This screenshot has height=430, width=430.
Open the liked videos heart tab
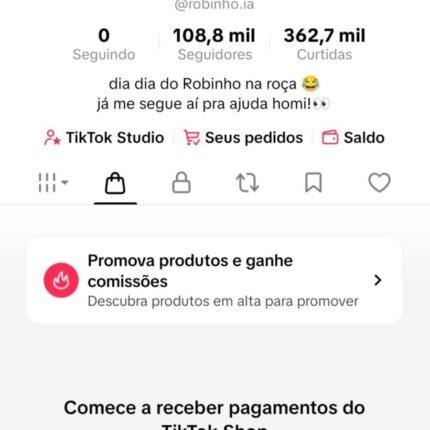pos(379,183)
